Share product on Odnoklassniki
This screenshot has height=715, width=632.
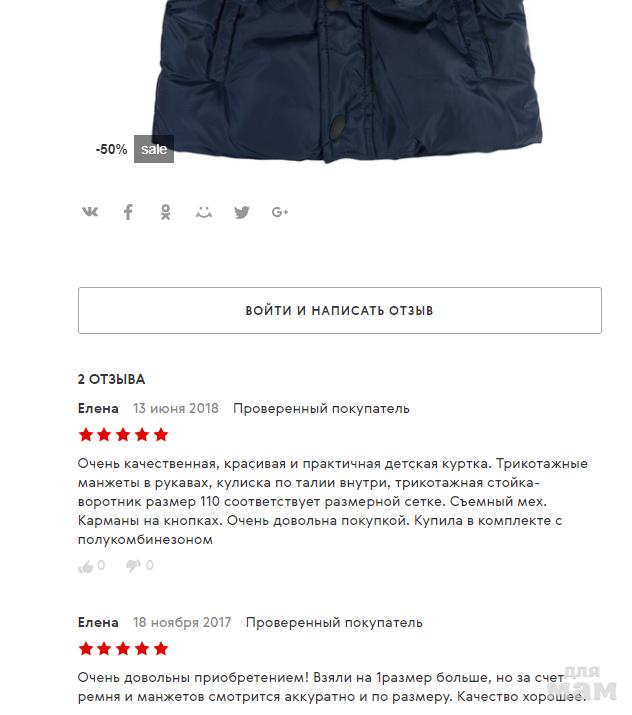[x=166, y=212]
